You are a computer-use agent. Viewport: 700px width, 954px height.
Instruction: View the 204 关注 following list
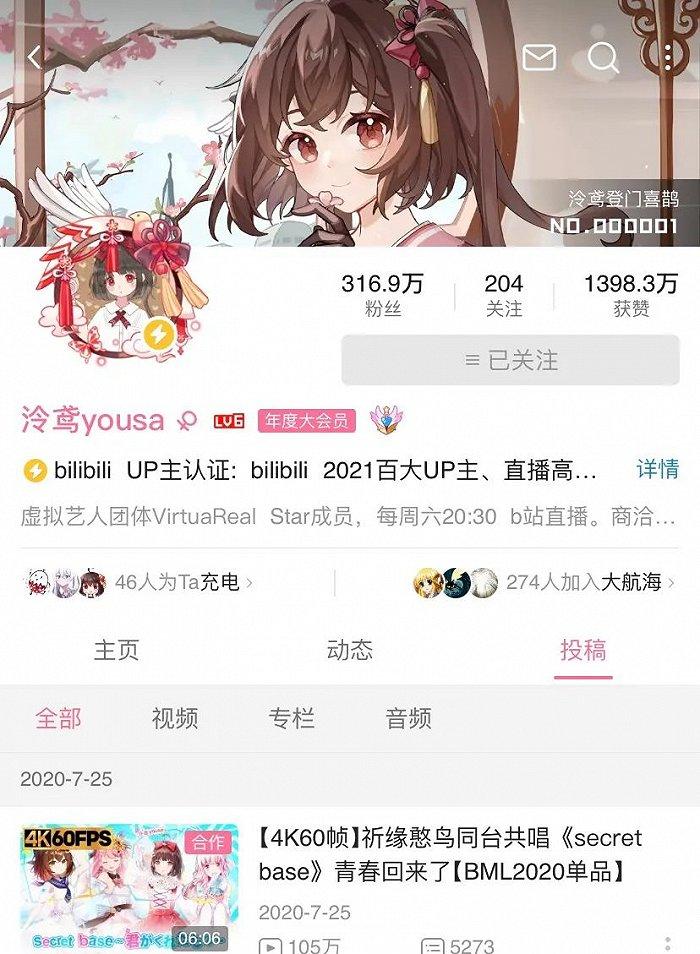click(x=504, y=295)
